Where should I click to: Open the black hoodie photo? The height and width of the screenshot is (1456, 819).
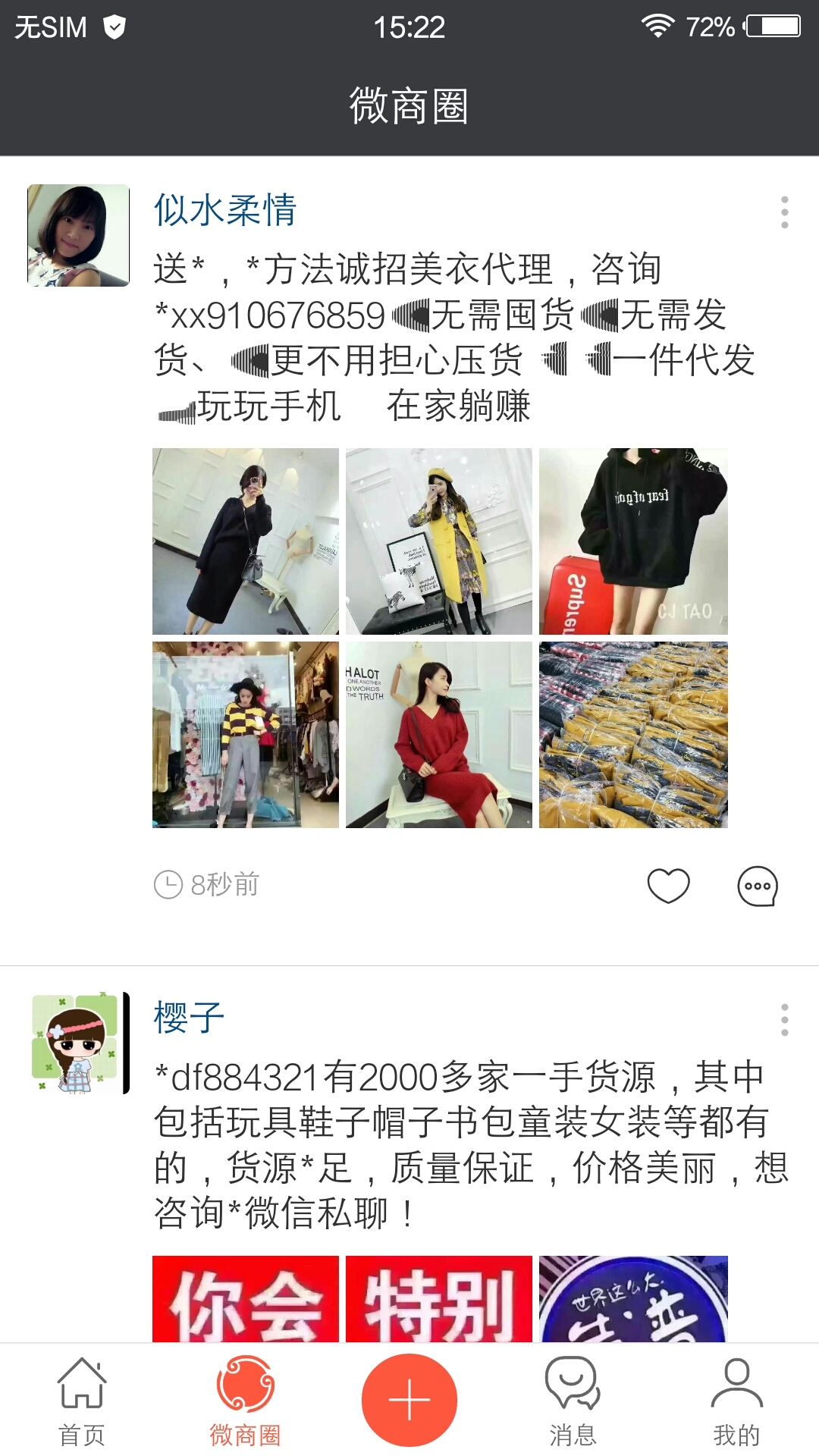[x=632, y=541]
